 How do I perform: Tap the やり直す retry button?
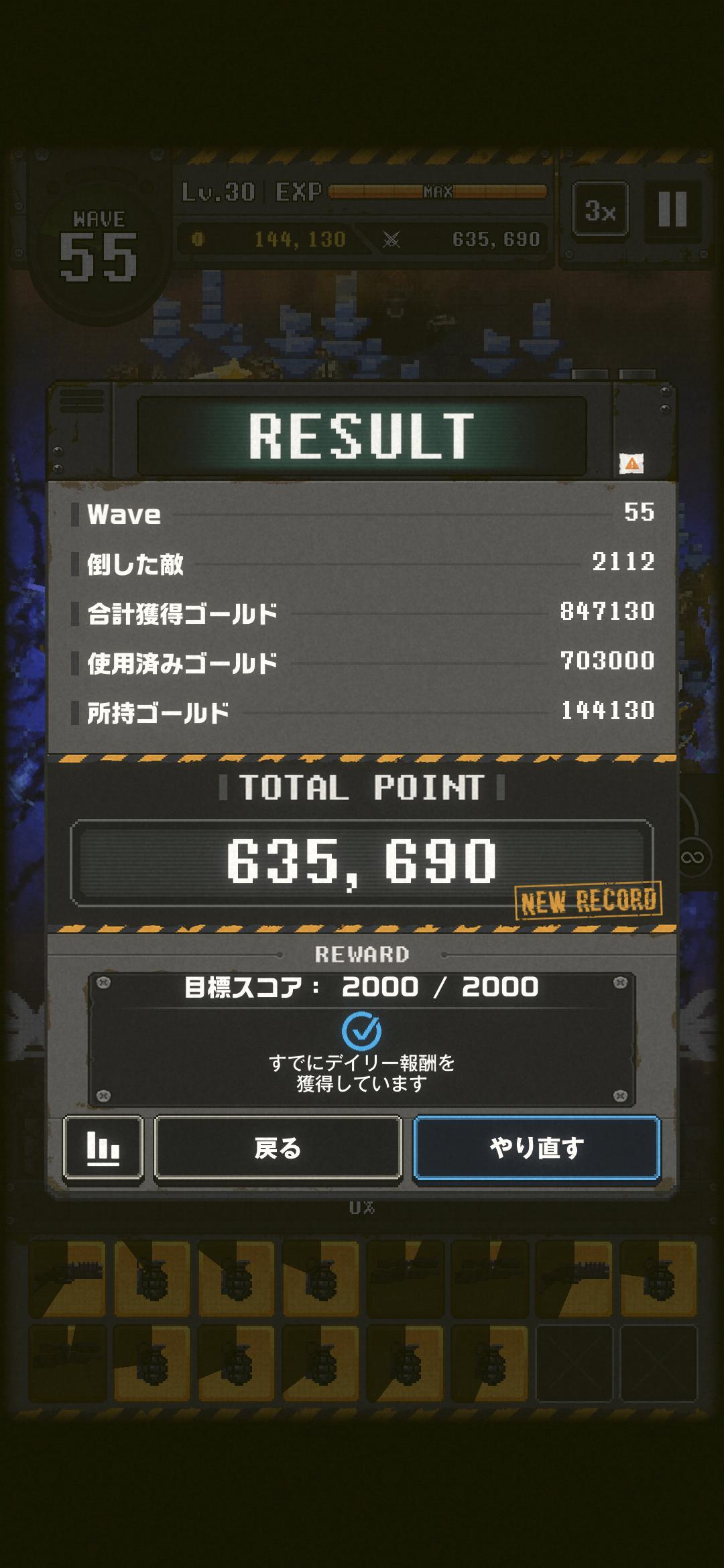(536, 1148)
